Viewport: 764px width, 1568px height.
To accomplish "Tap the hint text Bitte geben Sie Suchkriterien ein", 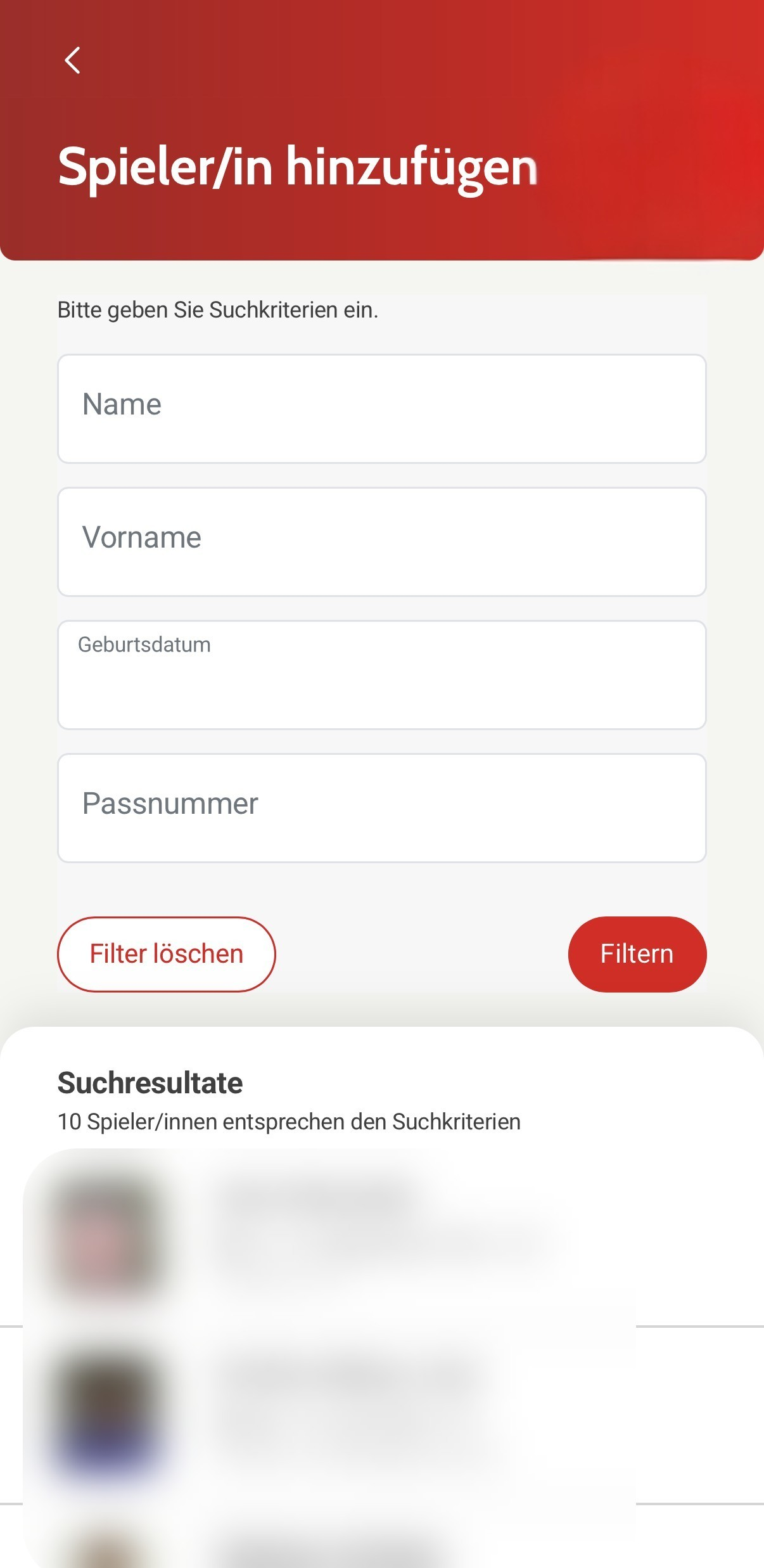I will click(x=217, y=310).
